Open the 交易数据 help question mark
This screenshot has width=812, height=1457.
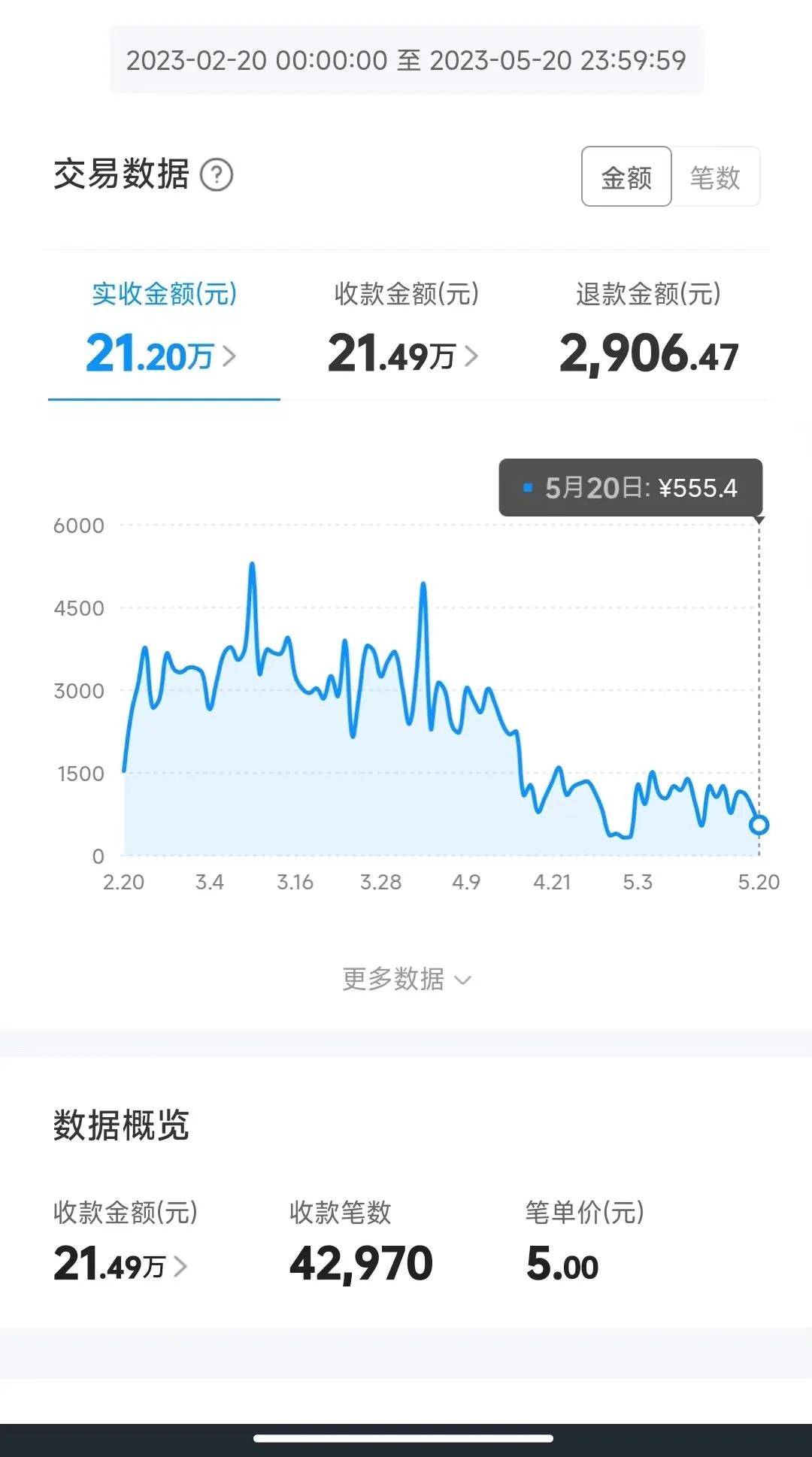(x=217, y=175)
